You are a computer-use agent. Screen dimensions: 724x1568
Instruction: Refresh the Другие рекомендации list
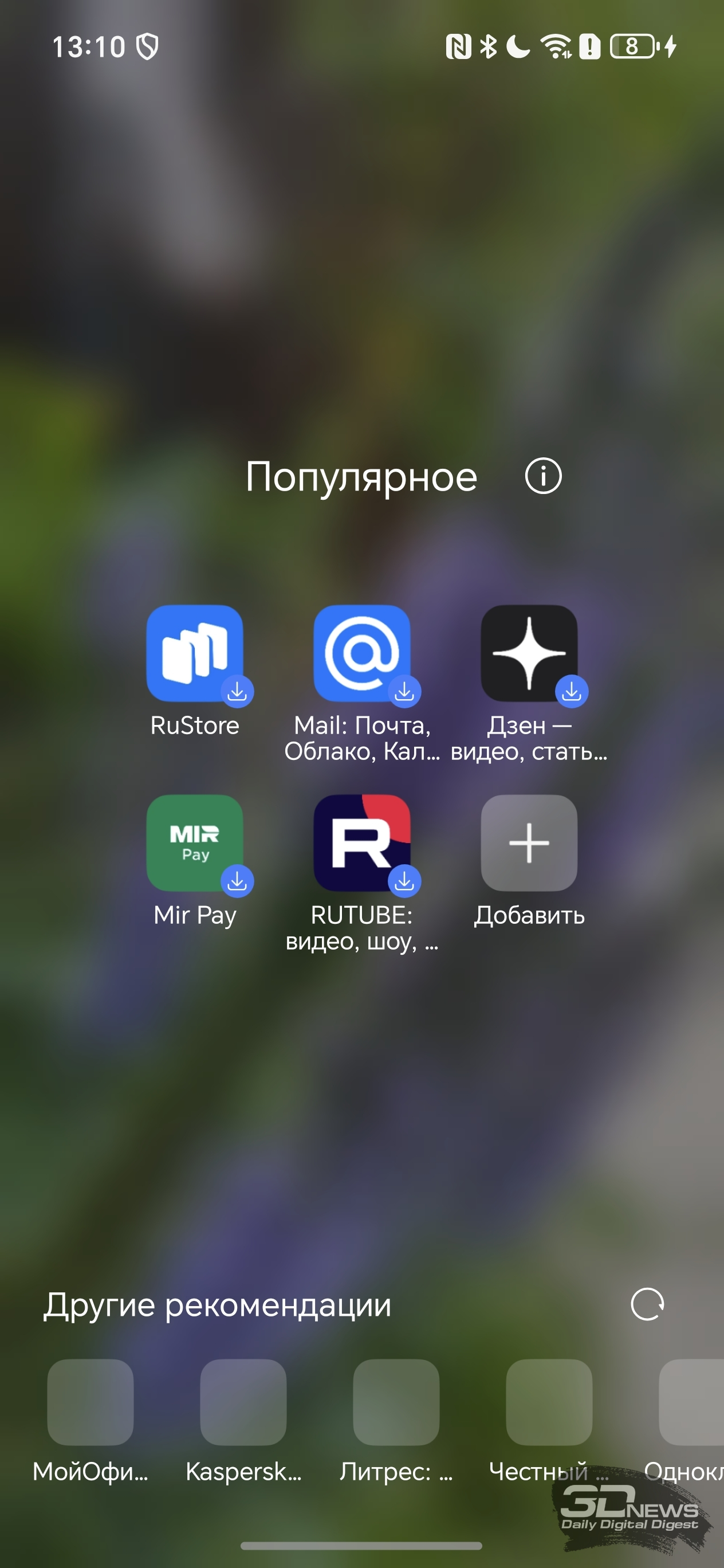pyautogui.click(x=647, y=1304)
